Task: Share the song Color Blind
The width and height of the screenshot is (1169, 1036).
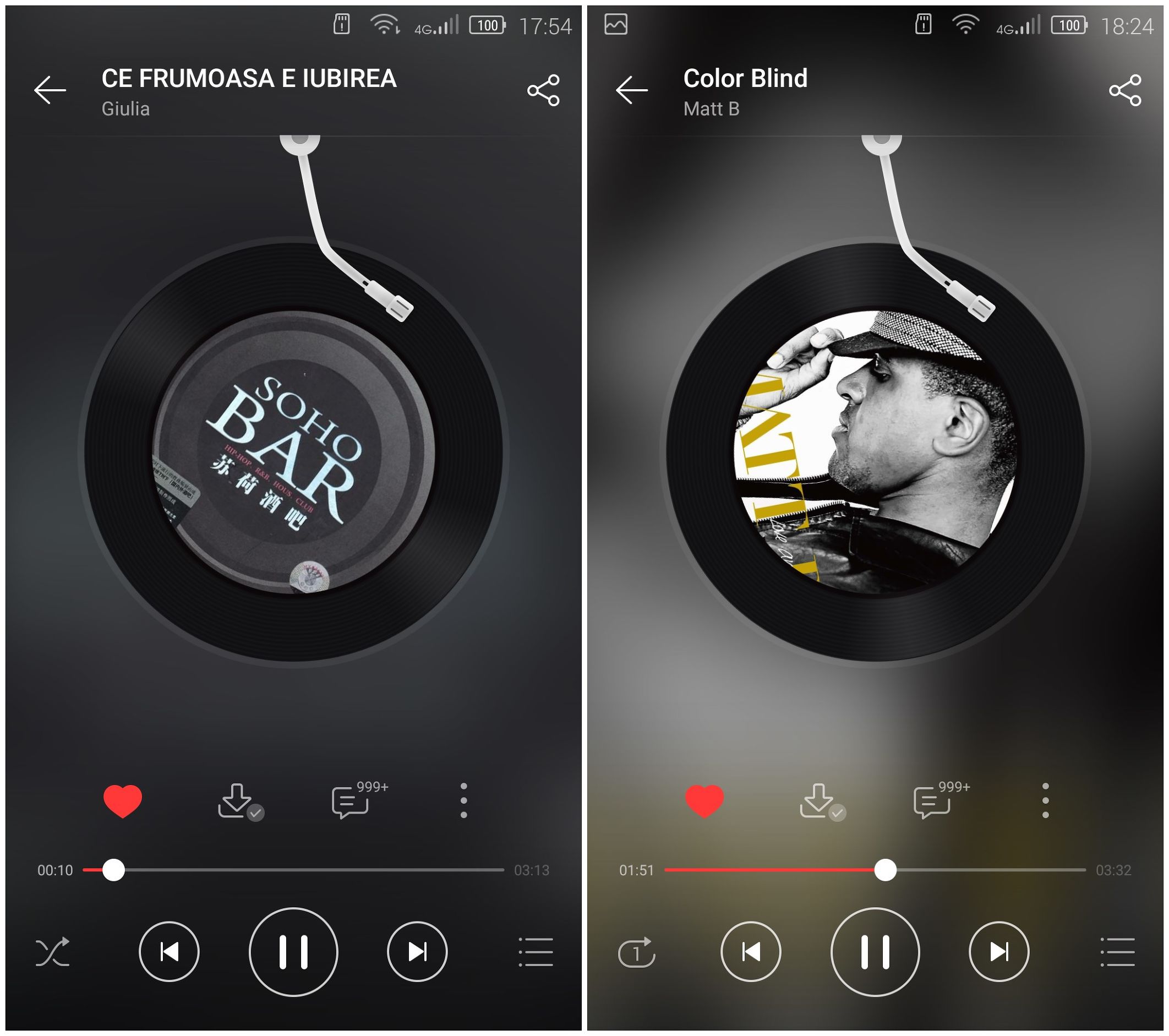Action: (x=1125, y=90)
